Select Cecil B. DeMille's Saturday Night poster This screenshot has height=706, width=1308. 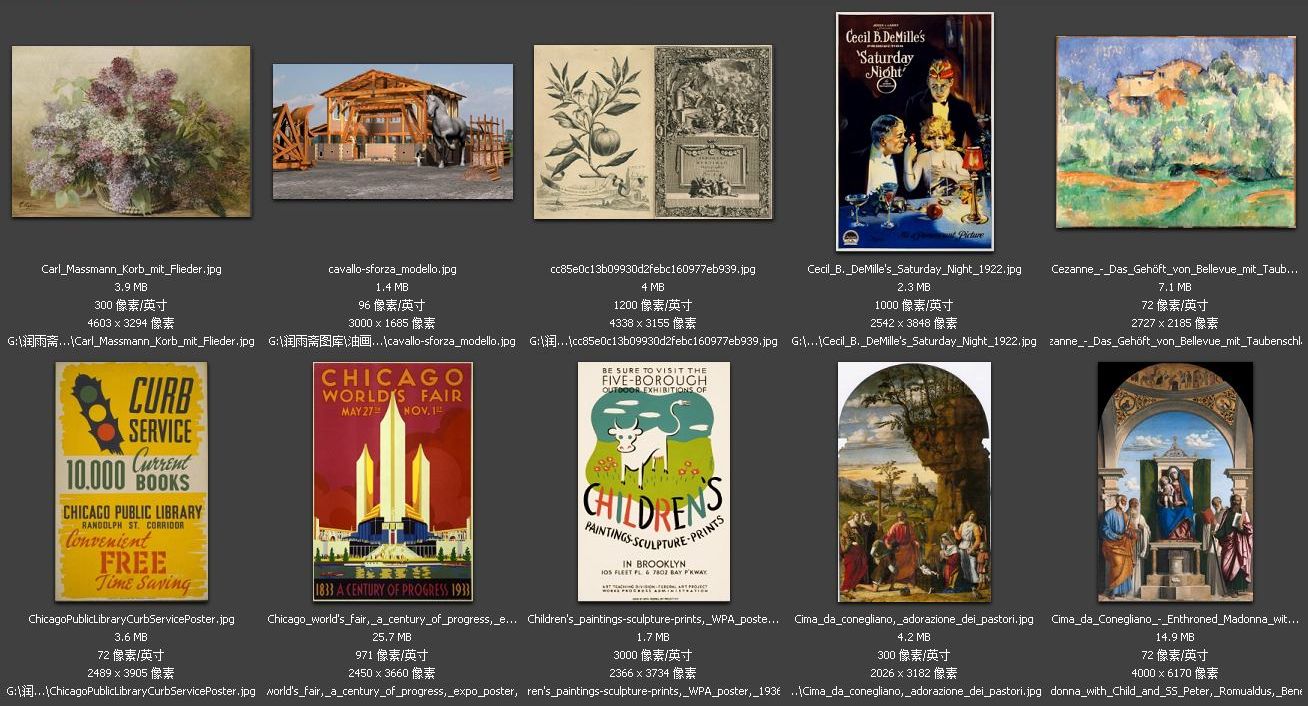tap(914, 131)
